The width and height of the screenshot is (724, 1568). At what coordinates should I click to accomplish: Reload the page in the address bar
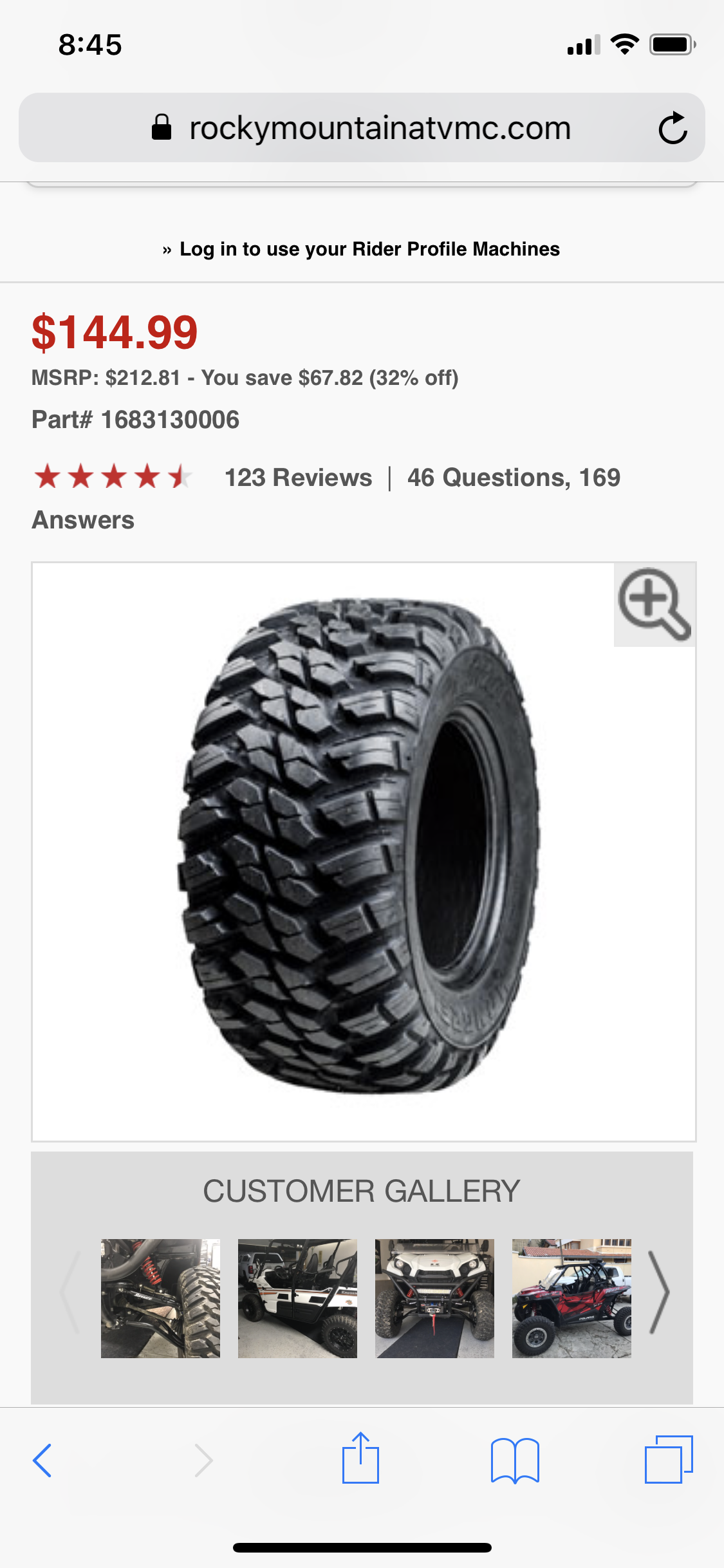[x=673, y=127]
